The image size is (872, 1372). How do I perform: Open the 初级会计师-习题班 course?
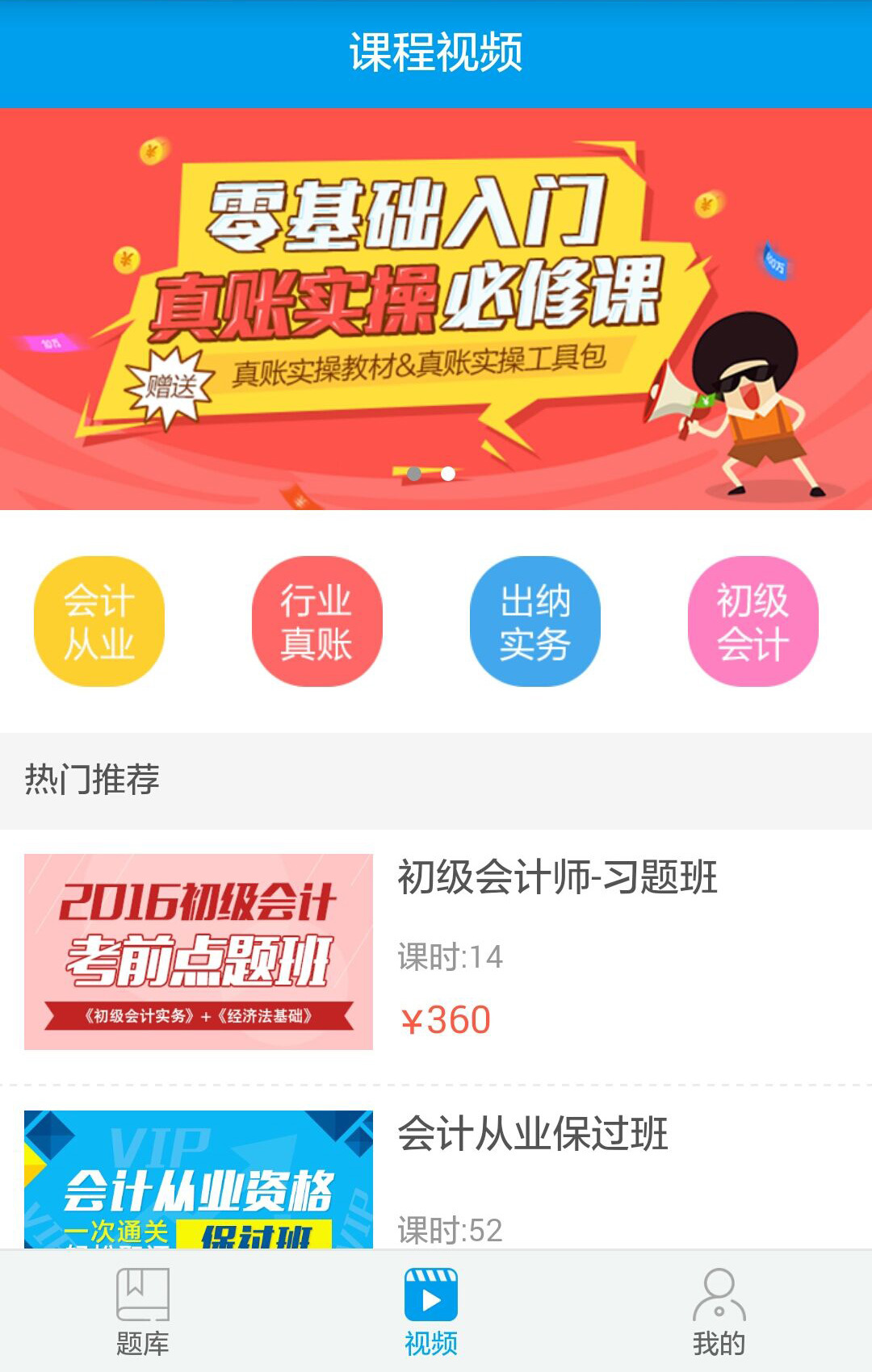557,877
